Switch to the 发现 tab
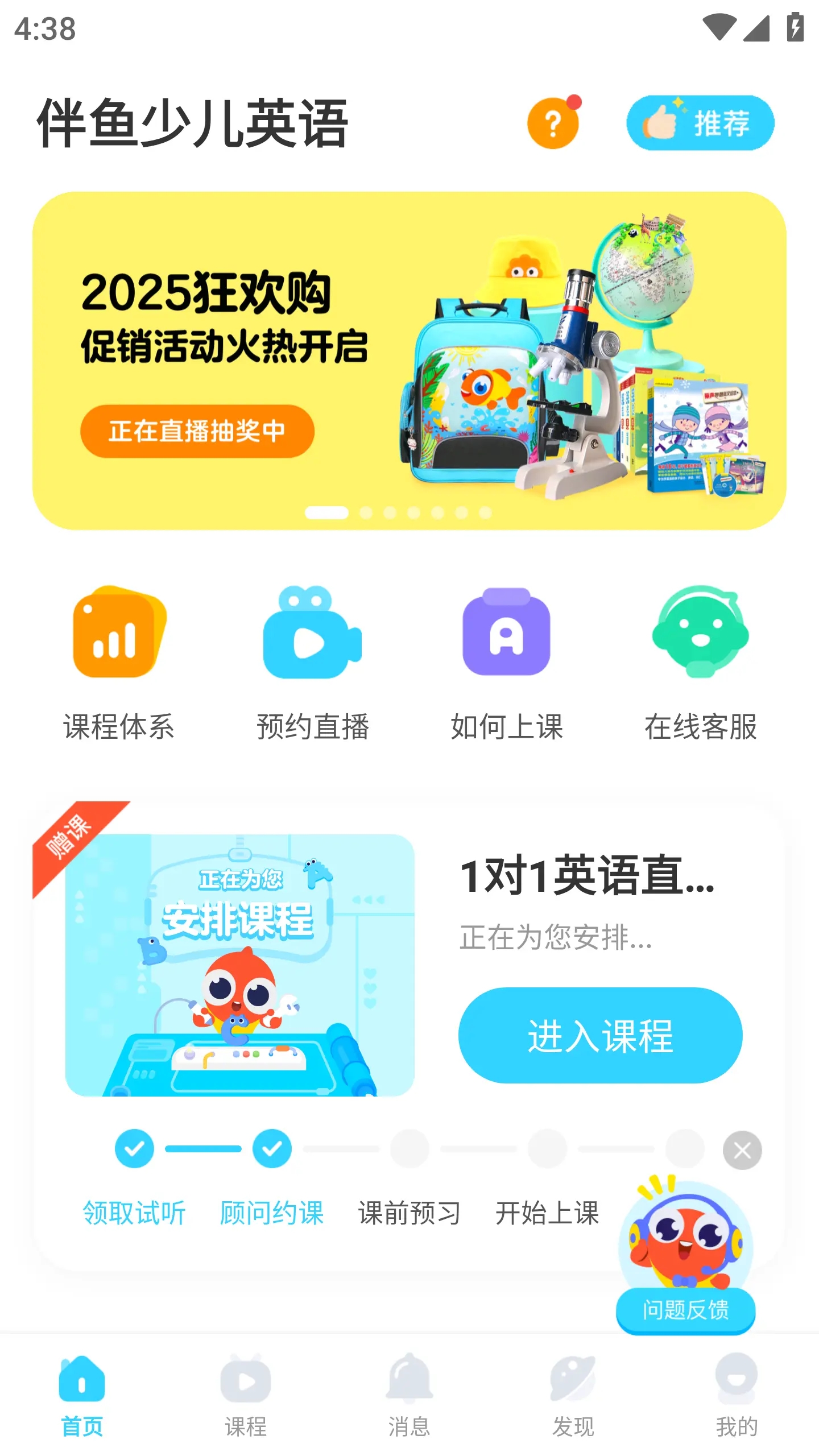 (x=573, y=1395)
